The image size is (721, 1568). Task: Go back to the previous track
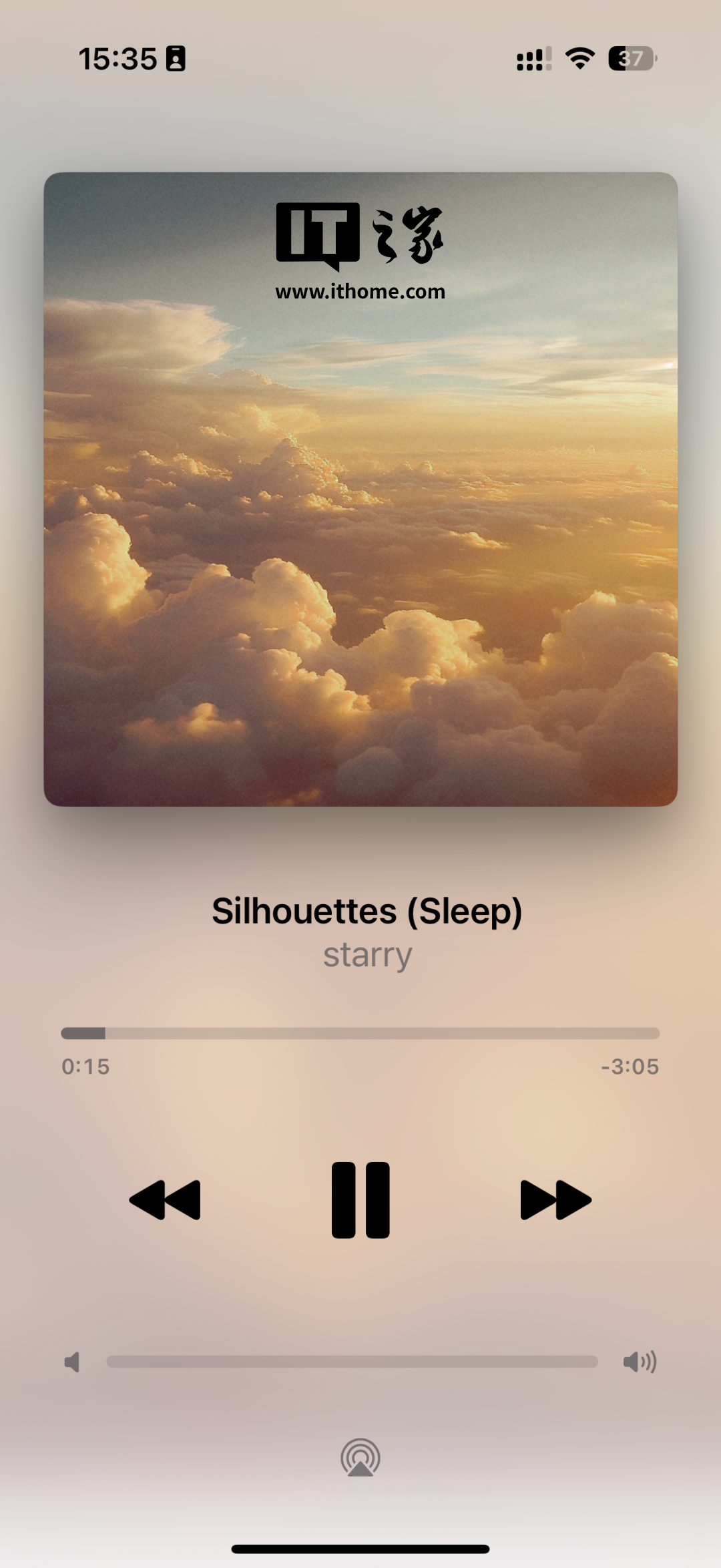pyautogui.click(x=165, y=1200)
